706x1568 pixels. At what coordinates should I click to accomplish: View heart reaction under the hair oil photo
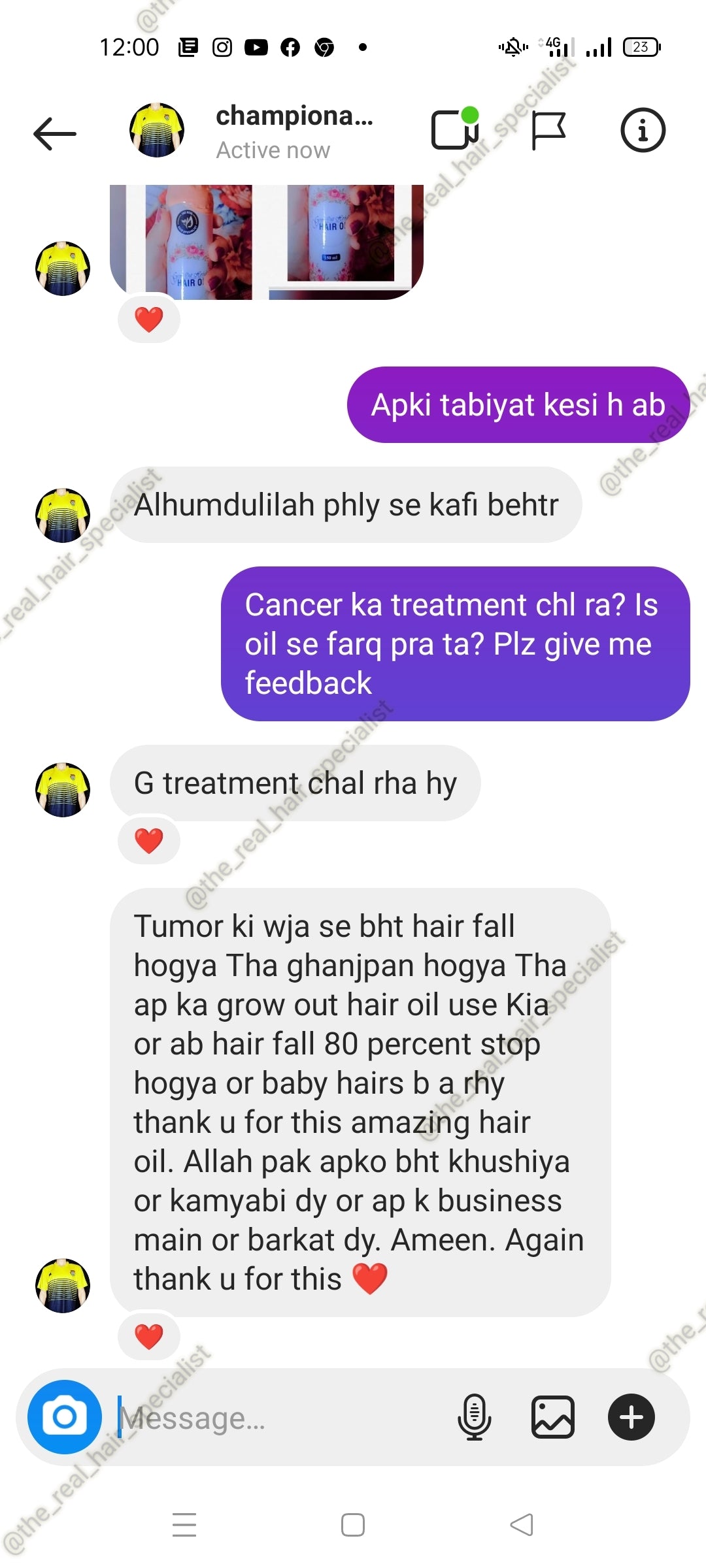tap(149, 319)
